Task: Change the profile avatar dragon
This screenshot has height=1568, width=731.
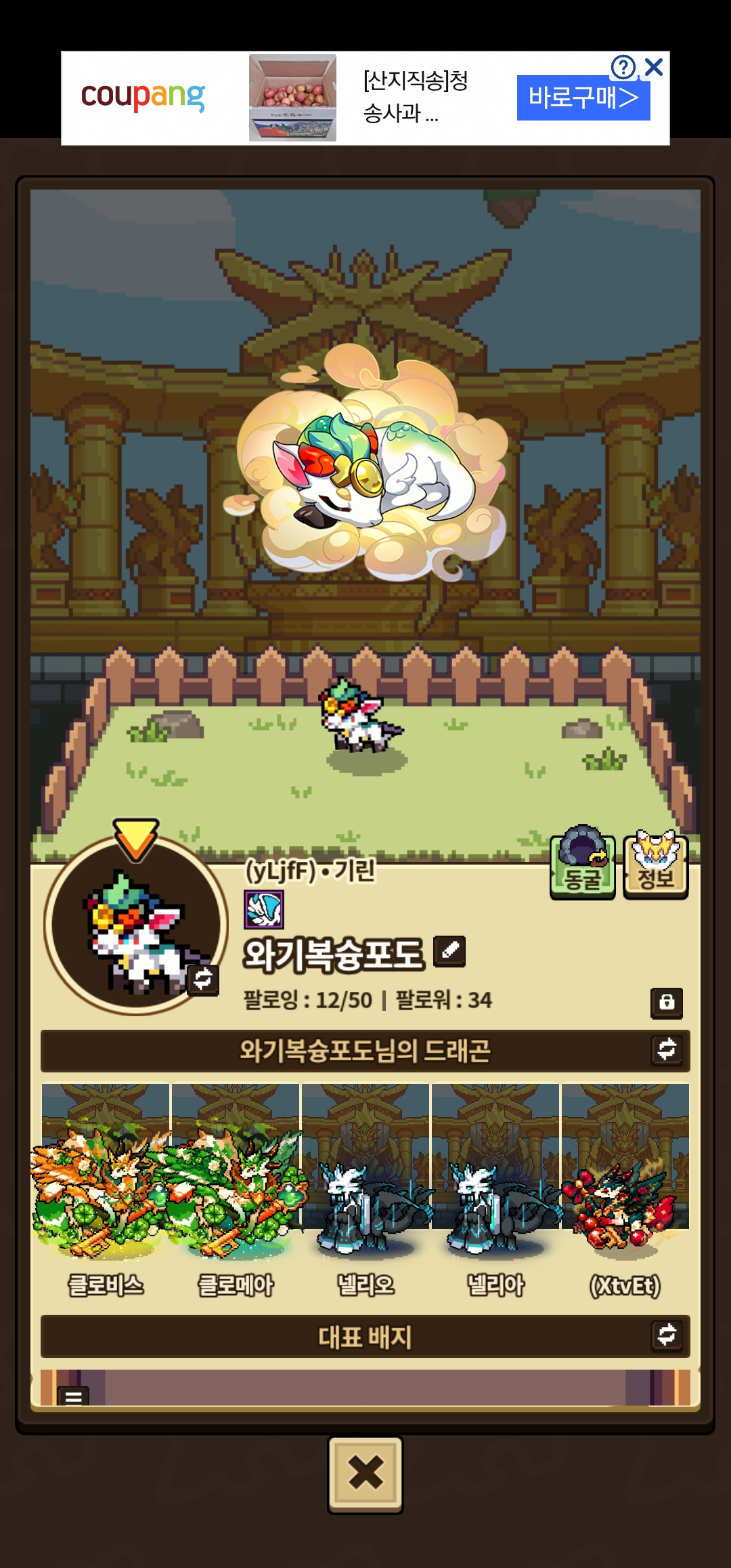Action: point(203,979)
